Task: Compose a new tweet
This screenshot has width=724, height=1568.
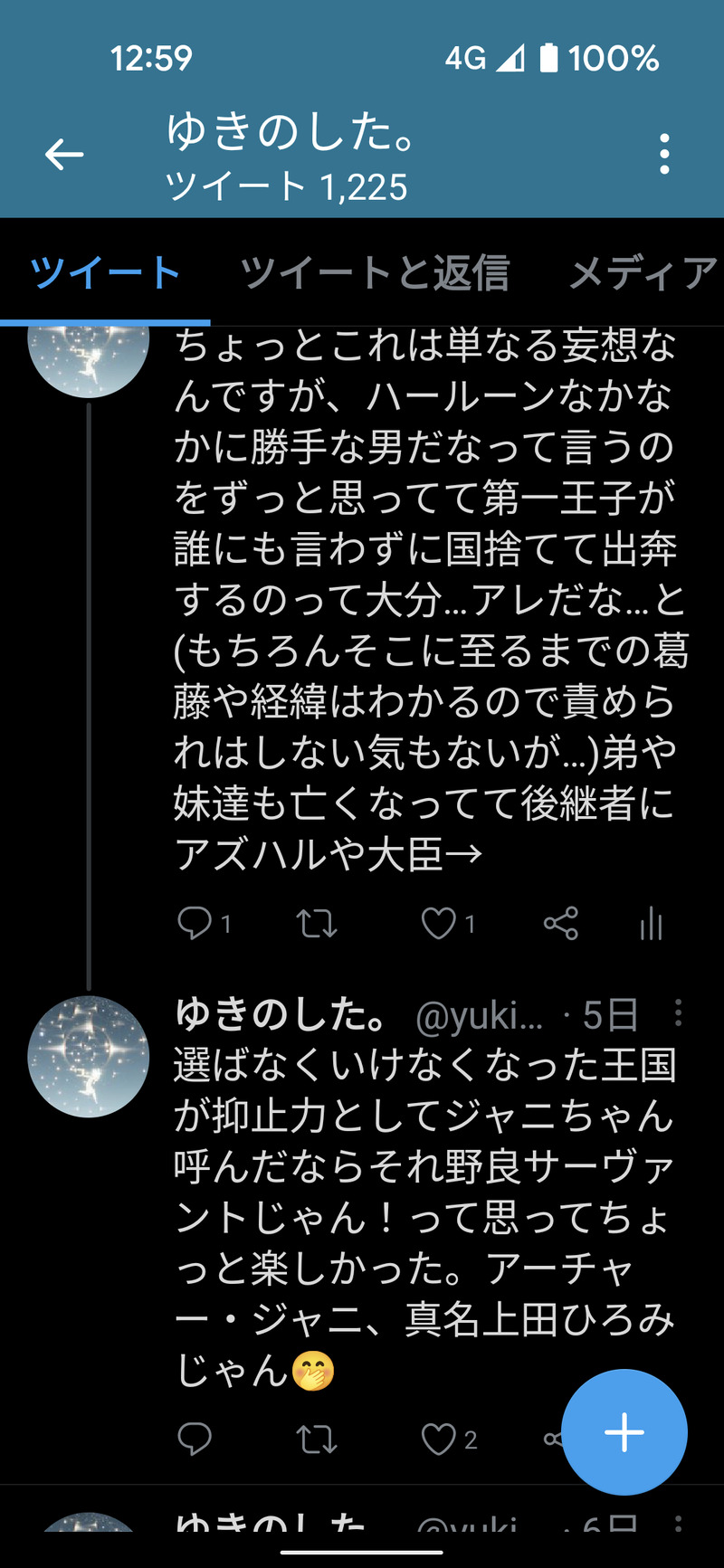Action: [x=624, y=1432]
